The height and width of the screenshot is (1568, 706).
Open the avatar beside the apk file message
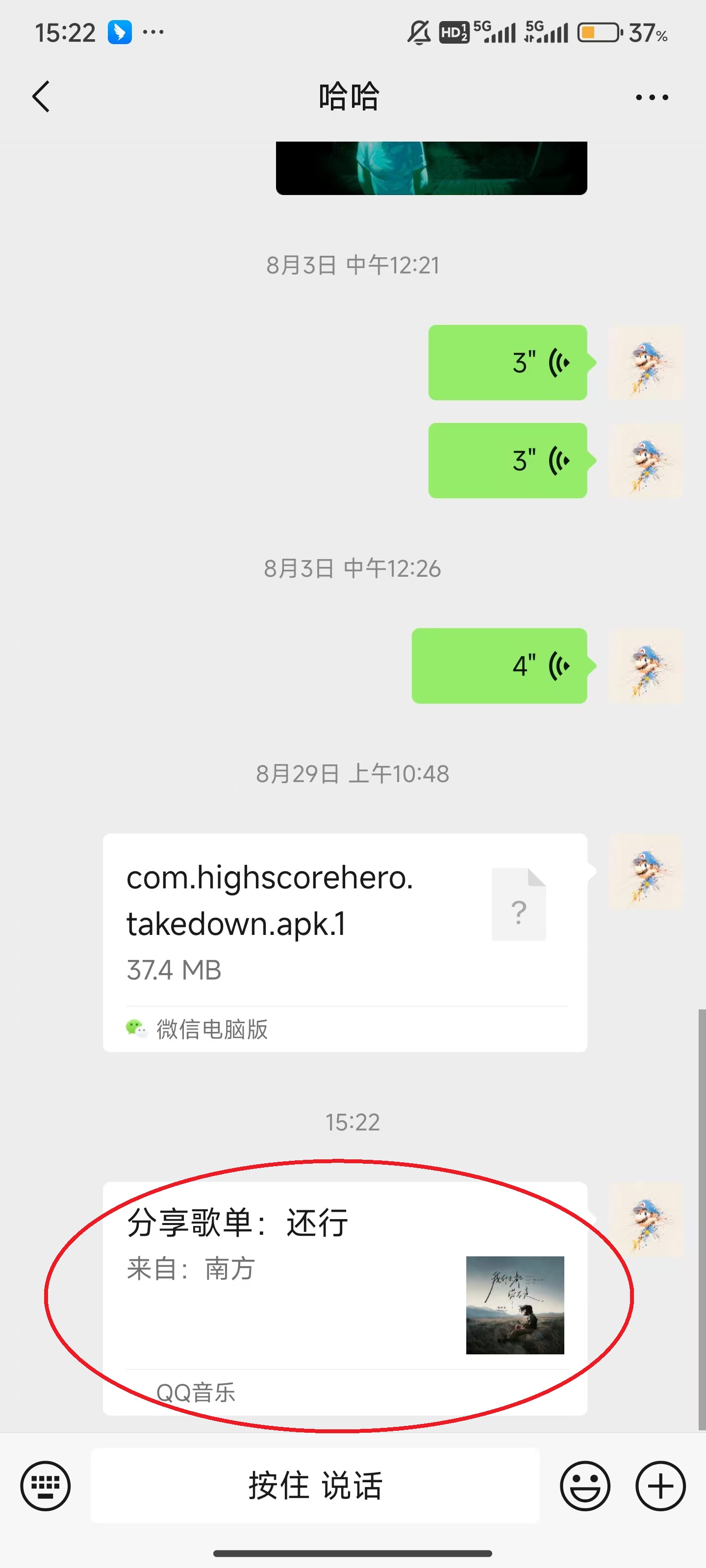click(646, 872)
